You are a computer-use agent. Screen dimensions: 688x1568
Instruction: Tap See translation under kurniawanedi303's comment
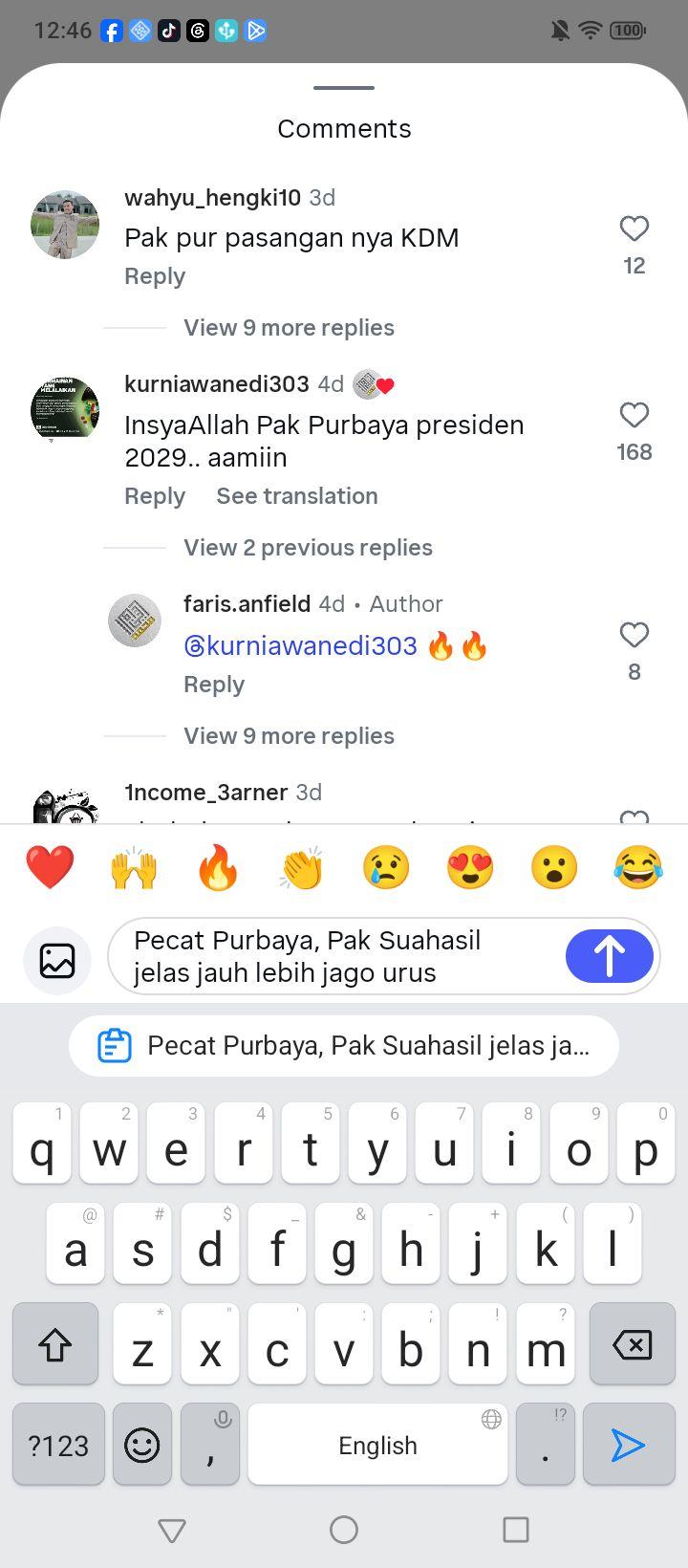tap(297, 496)
